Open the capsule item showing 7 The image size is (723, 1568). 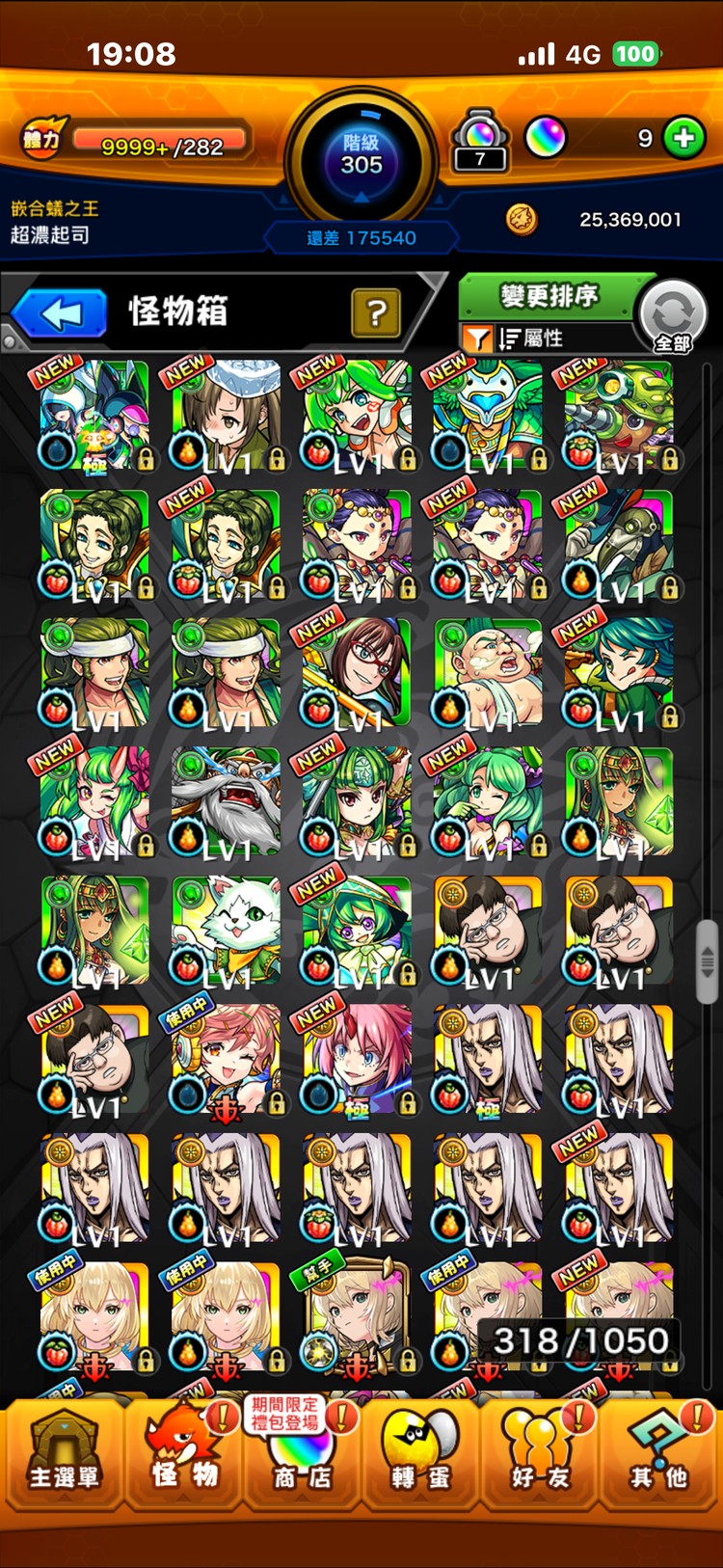tap(480, 142)
